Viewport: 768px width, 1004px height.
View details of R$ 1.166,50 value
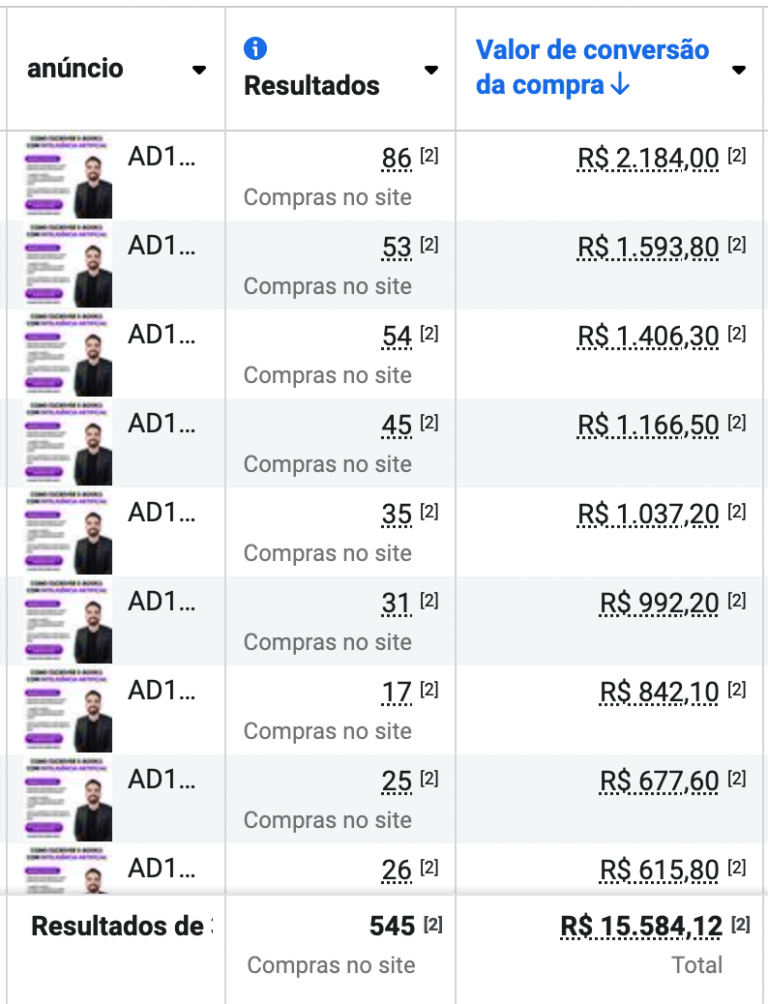pos(648,425)
